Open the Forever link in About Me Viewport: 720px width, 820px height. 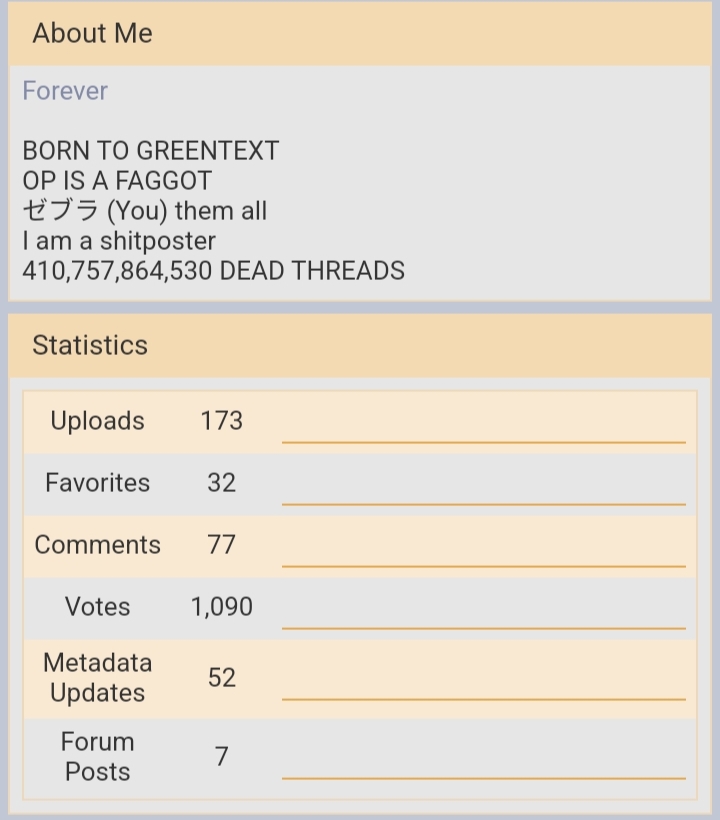click(65, 91)
